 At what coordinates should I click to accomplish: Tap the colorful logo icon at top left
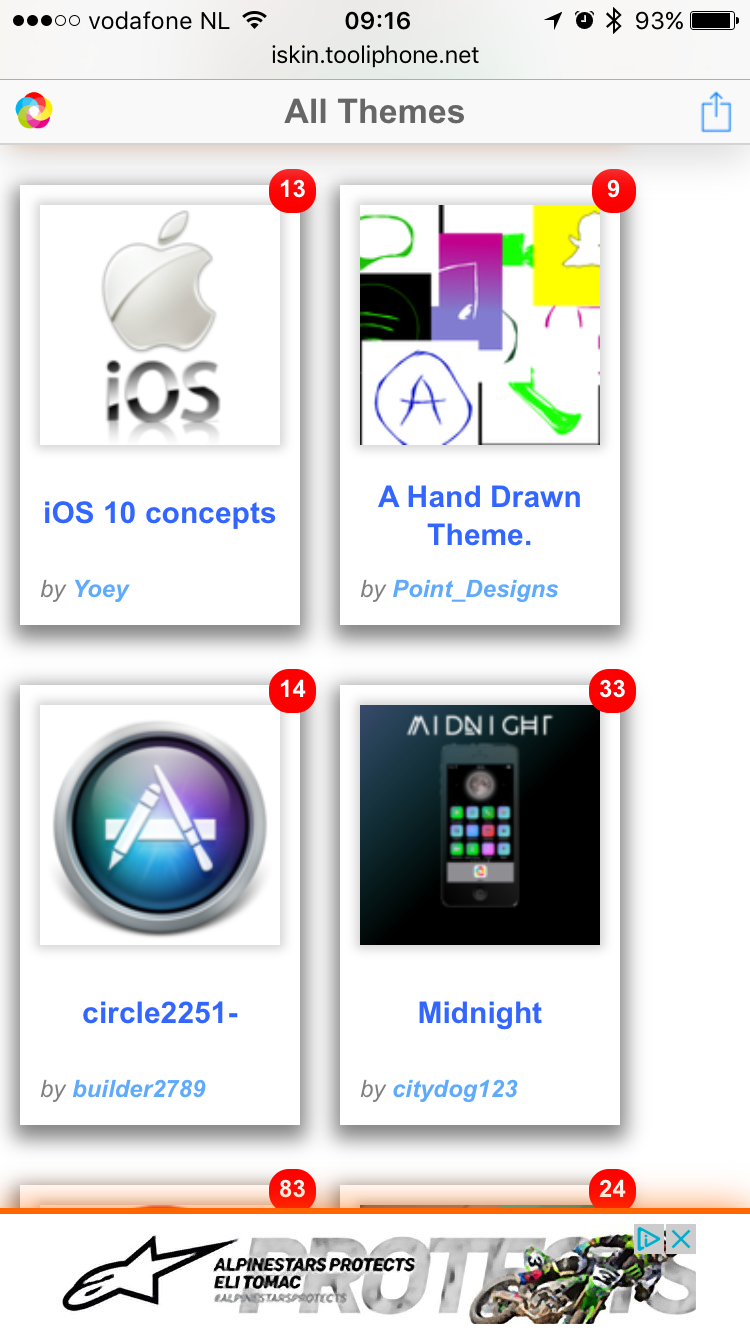click(x=34, y=111)
